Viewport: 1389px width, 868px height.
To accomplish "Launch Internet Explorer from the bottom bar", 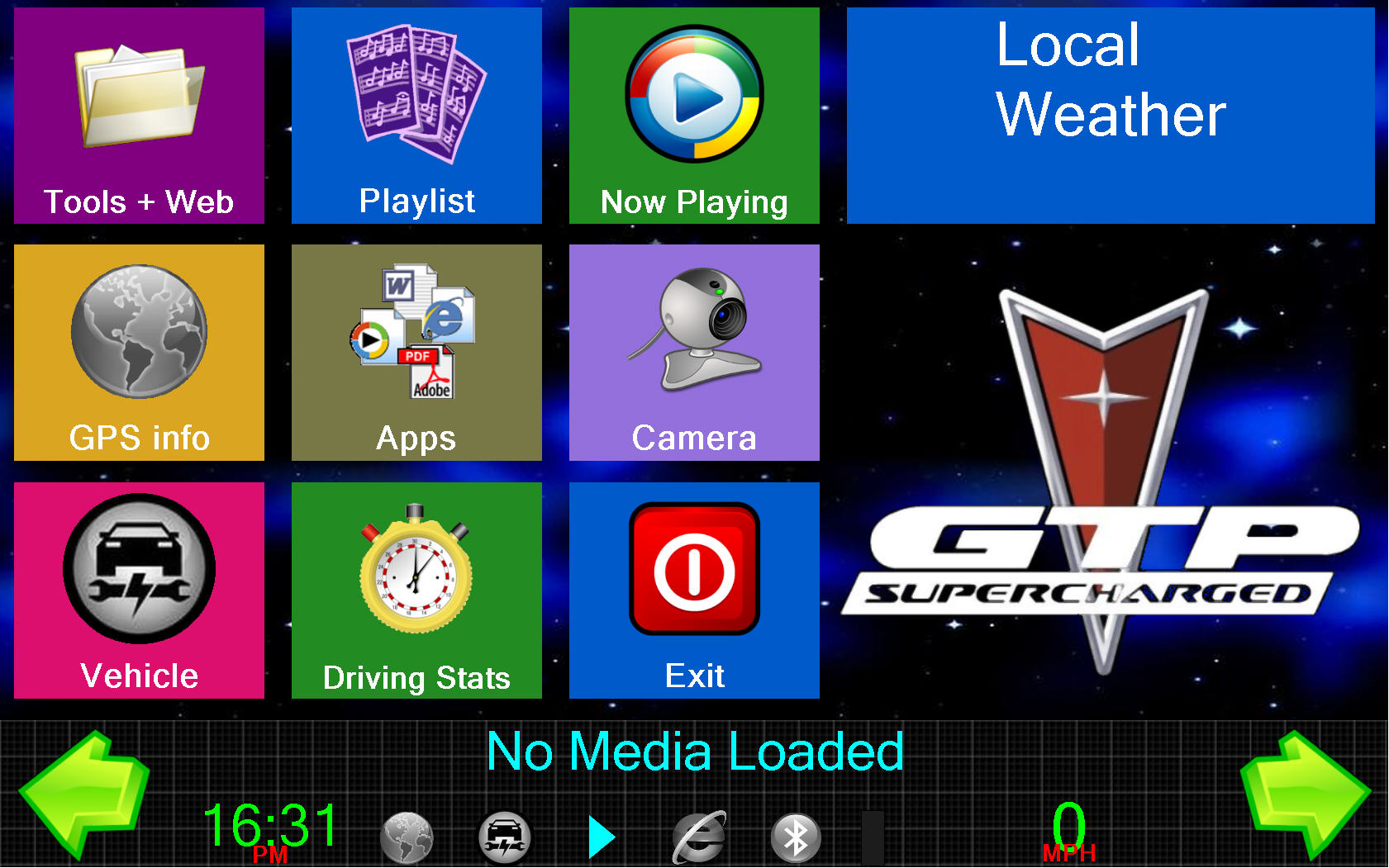I will (699, 837).
